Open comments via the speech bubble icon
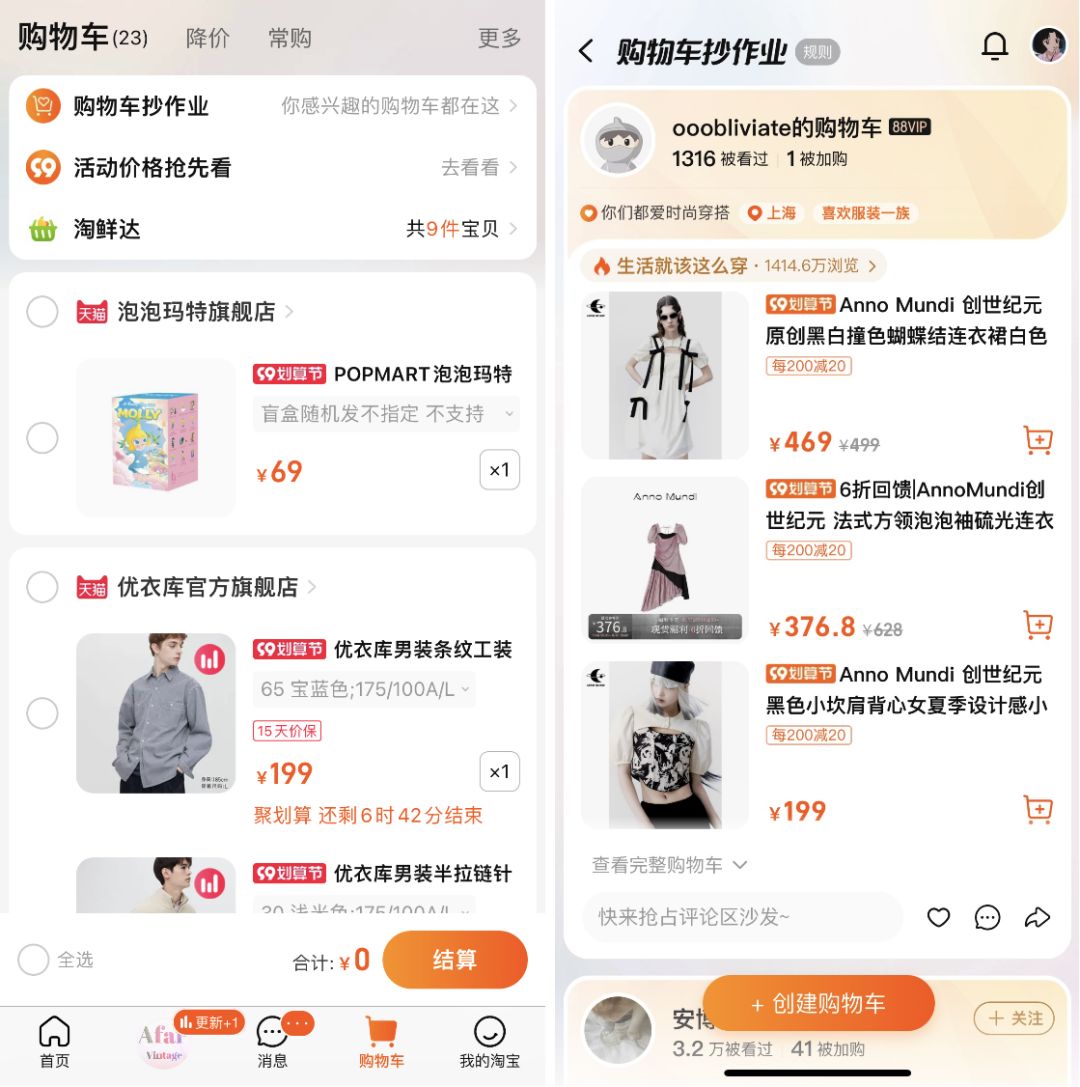 987,917
